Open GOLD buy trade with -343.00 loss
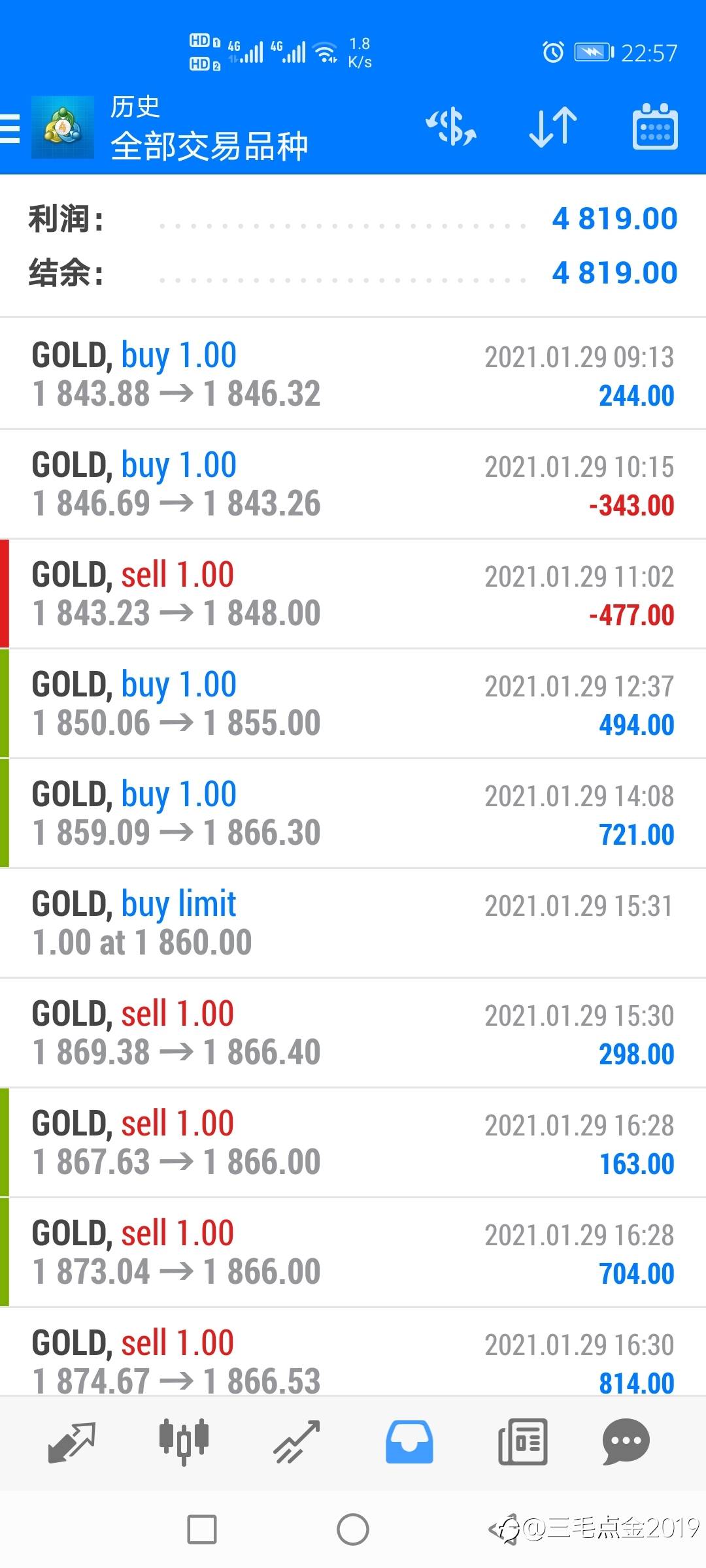 tap(353, 484)
